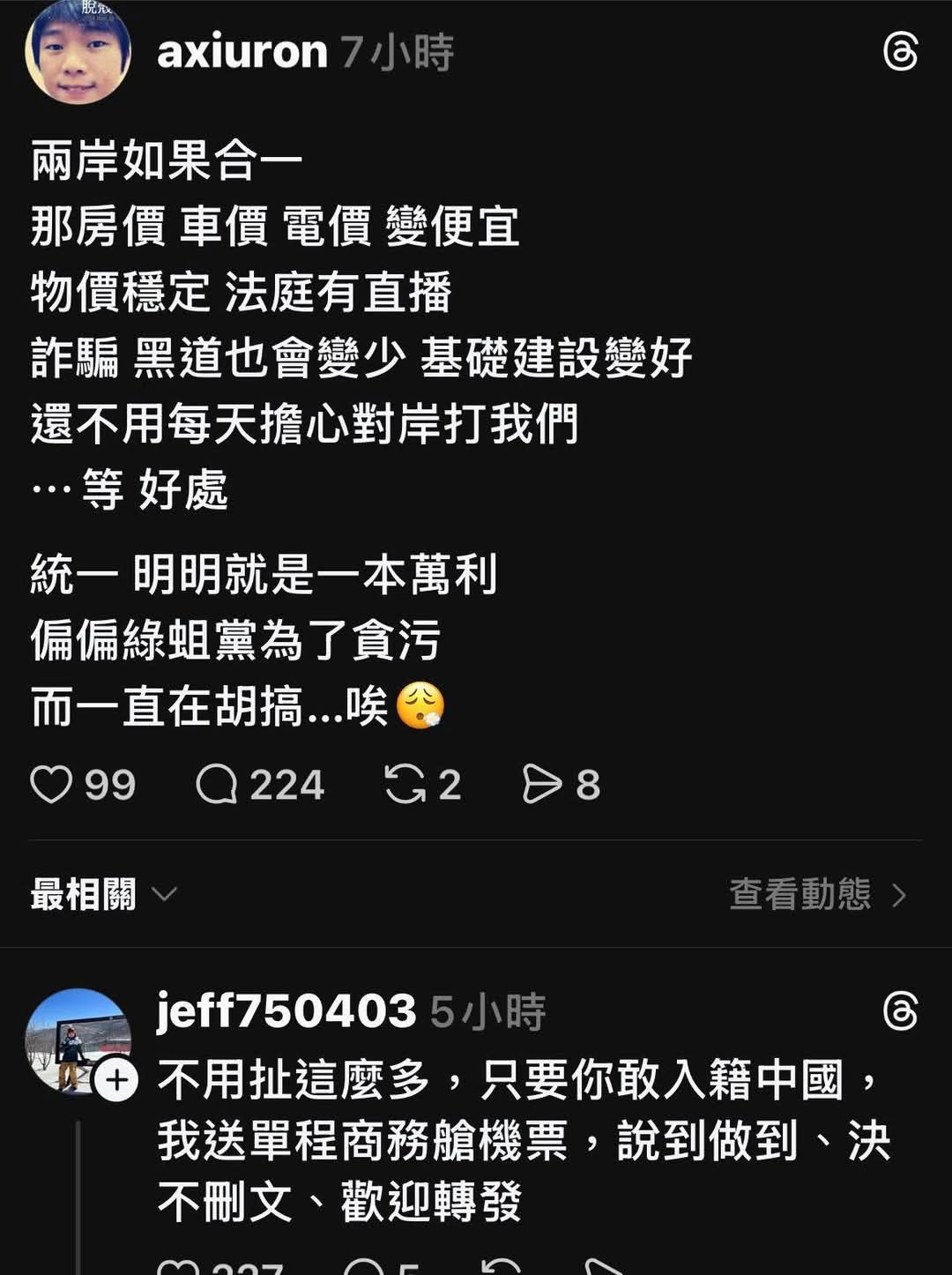
Task: Follow jeff750403 via the plus badge
Action: point(116,1080)
